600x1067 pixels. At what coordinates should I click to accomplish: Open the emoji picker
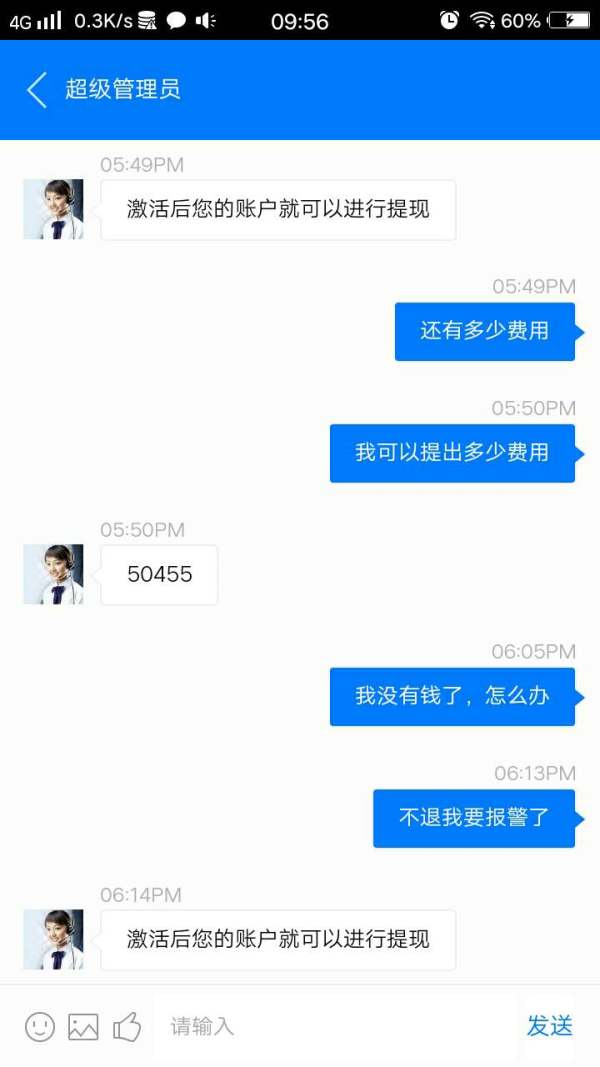(x=40, y=1027)
